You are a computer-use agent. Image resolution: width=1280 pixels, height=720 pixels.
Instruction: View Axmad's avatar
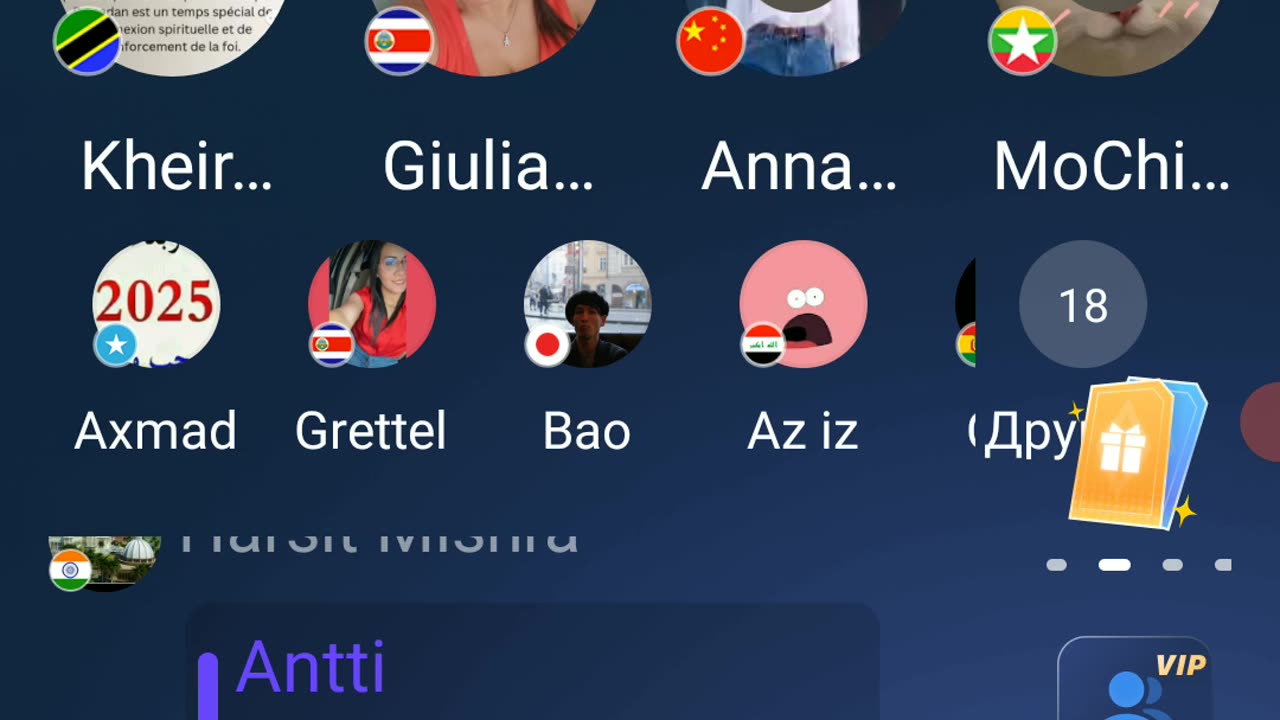(156, 304)
